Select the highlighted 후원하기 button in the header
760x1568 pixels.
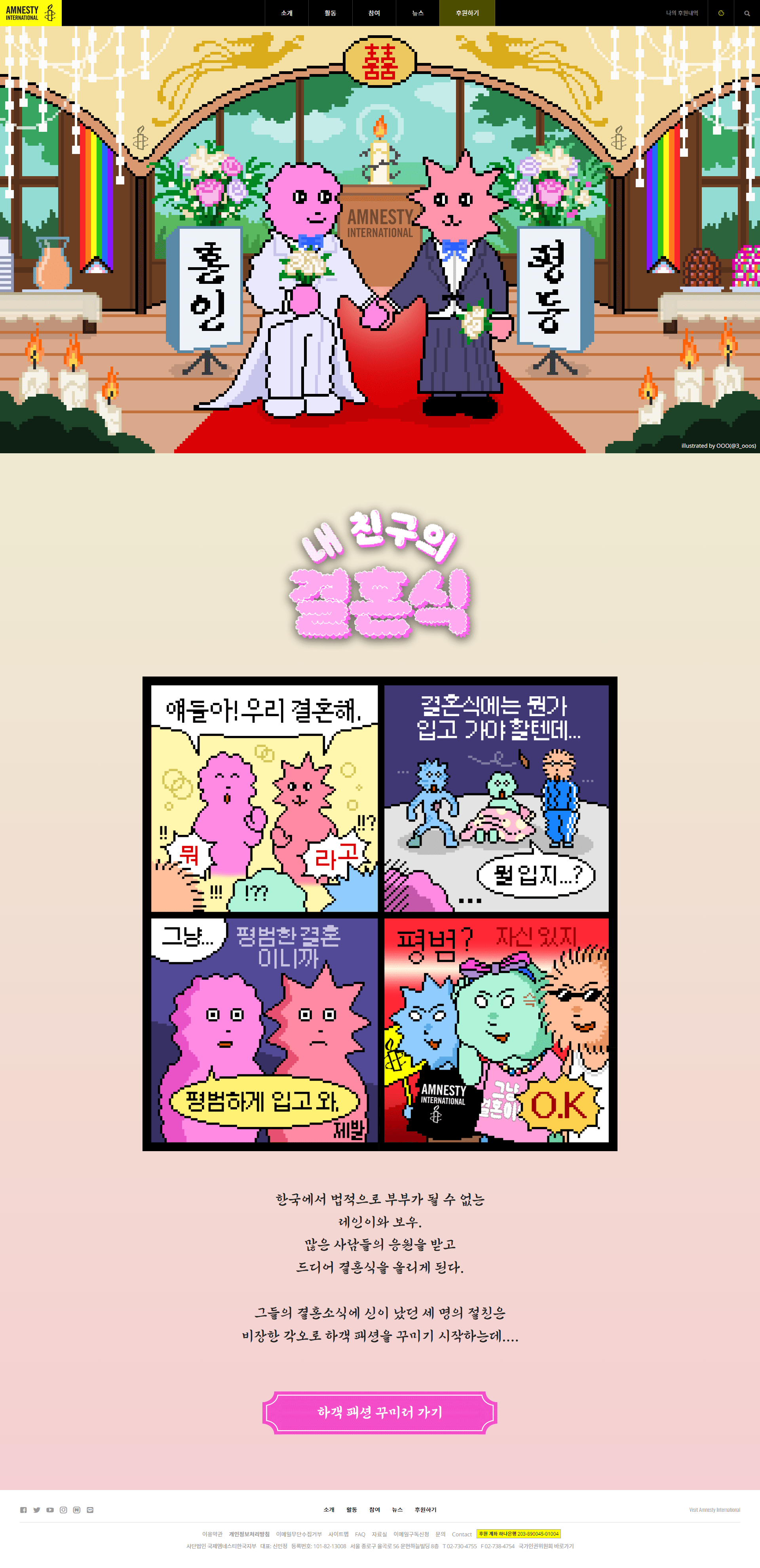(x=467, y=13)
